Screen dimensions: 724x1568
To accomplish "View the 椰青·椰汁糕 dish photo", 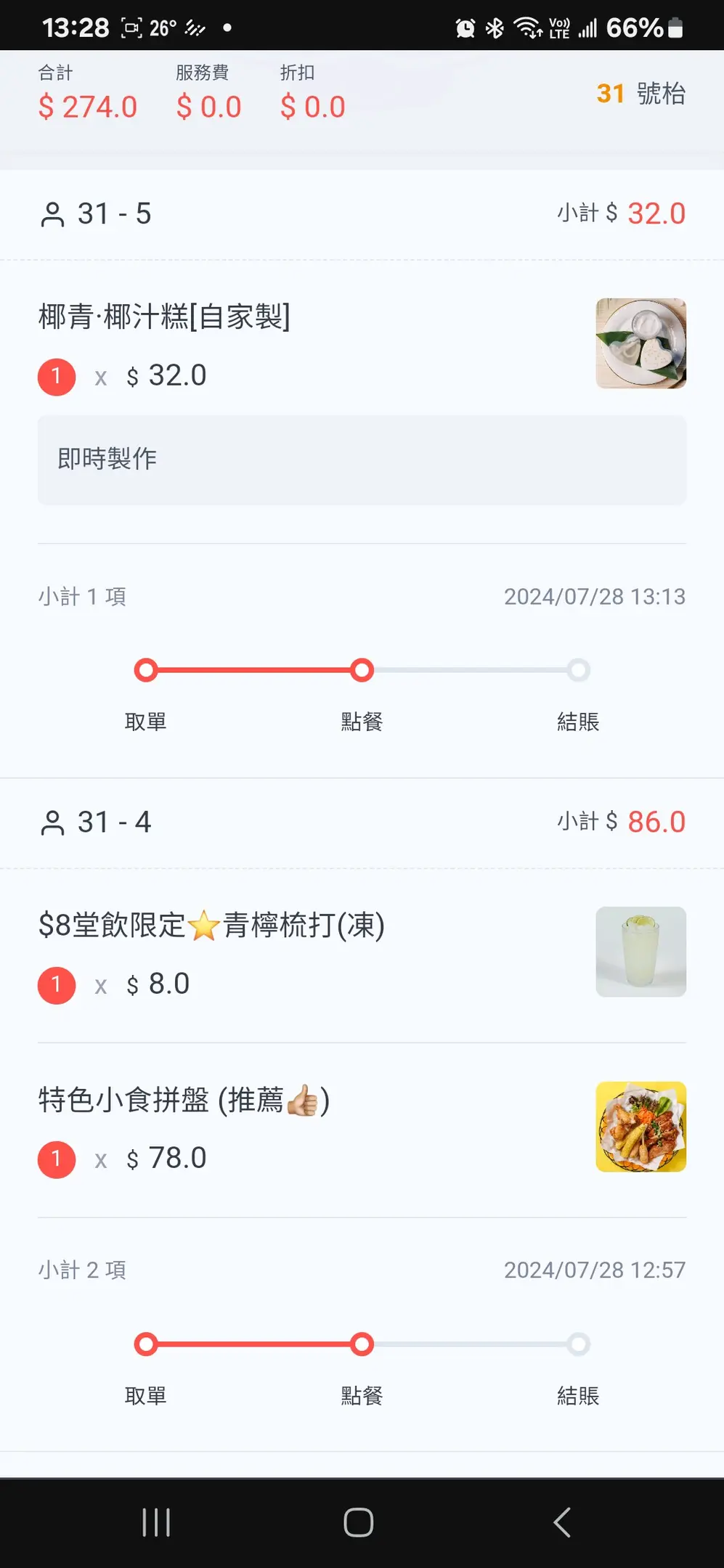I will [x=640, y=343].
